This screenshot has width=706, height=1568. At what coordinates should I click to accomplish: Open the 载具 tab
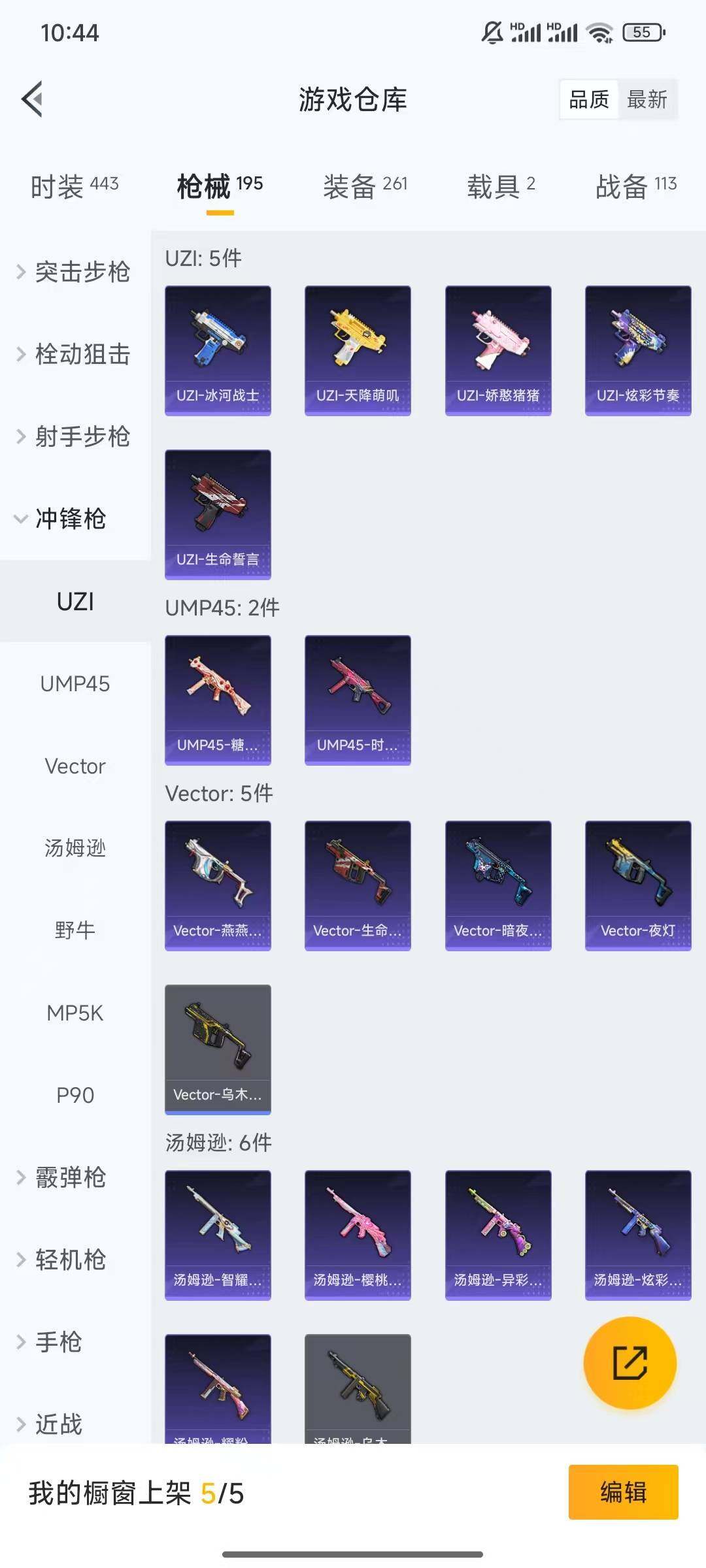tap(501, 186)
